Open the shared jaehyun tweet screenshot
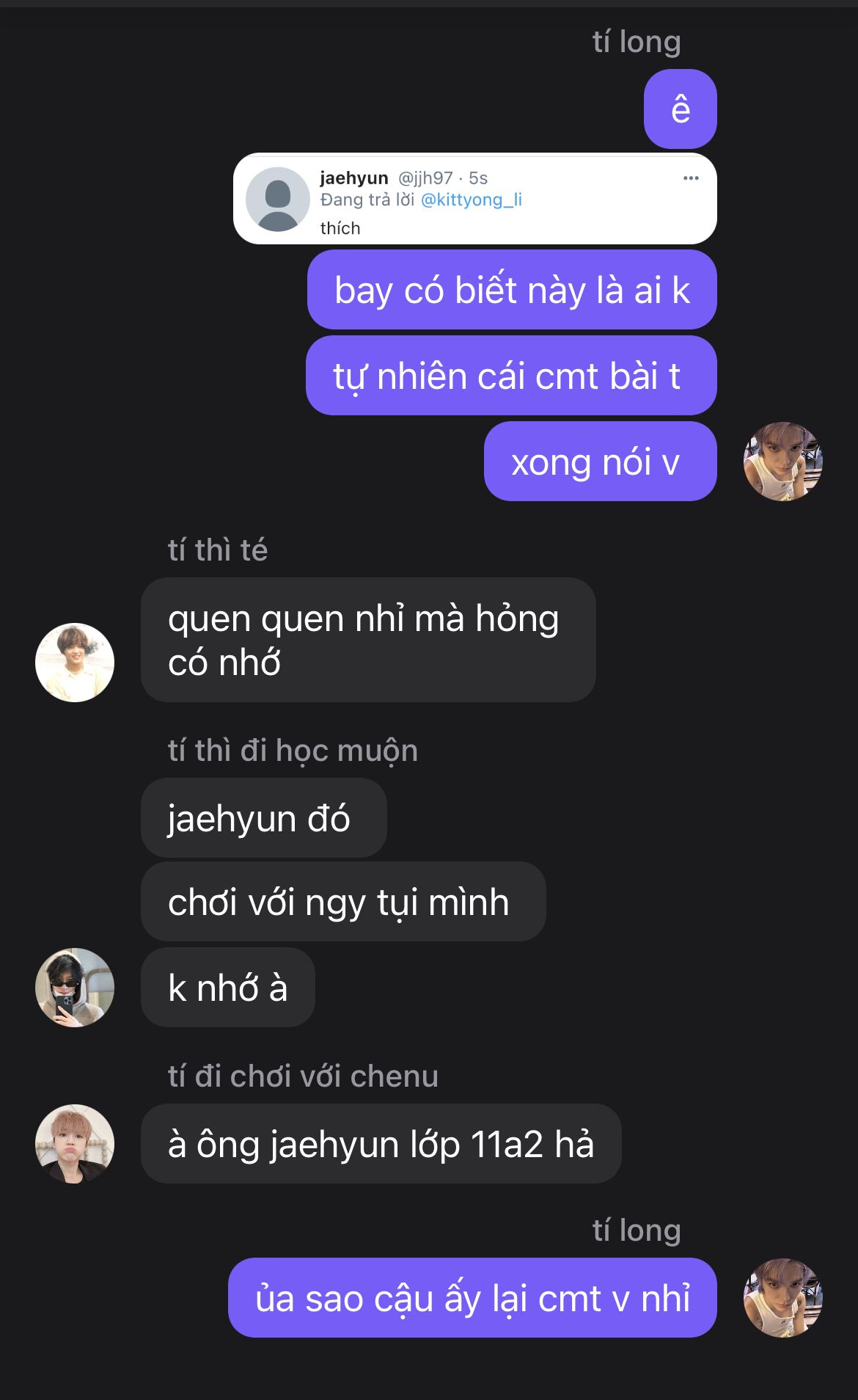Image resolution: width=858 pixels, height=1400 pixels. (x=474, y=199)
